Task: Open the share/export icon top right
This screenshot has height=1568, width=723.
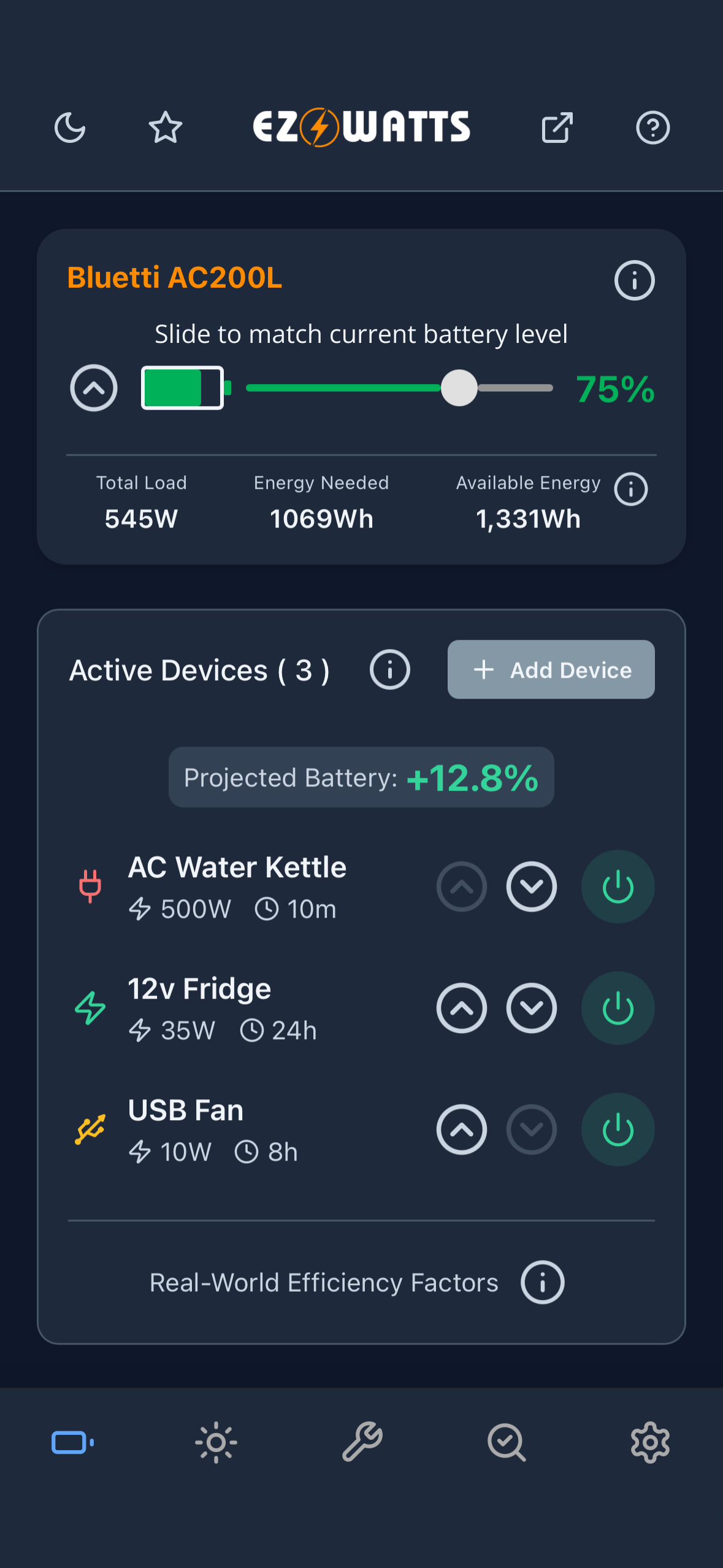Action: pyautogui.click(x=557, y=128)
